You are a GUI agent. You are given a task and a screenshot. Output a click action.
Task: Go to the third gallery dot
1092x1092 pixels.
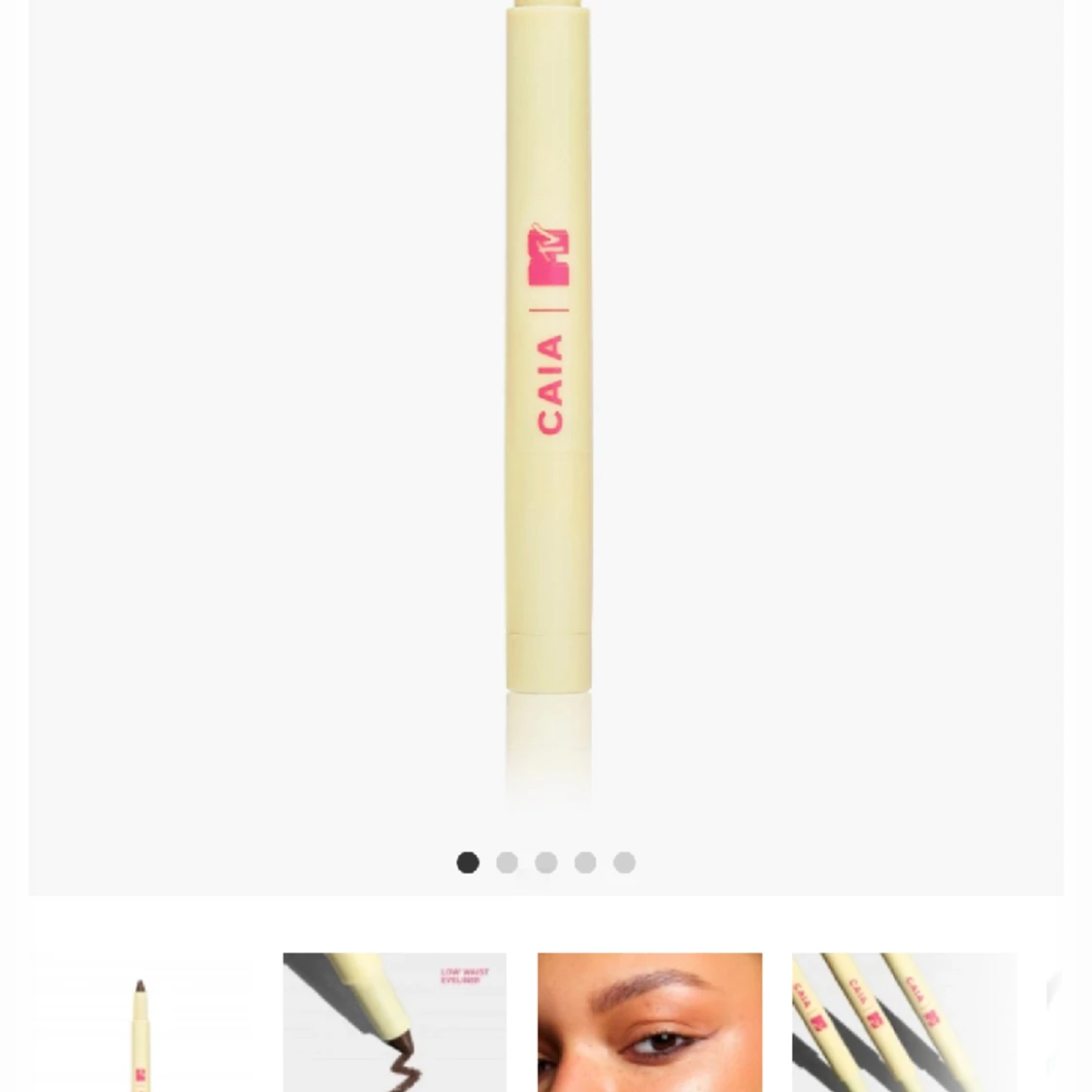(546, 862)
